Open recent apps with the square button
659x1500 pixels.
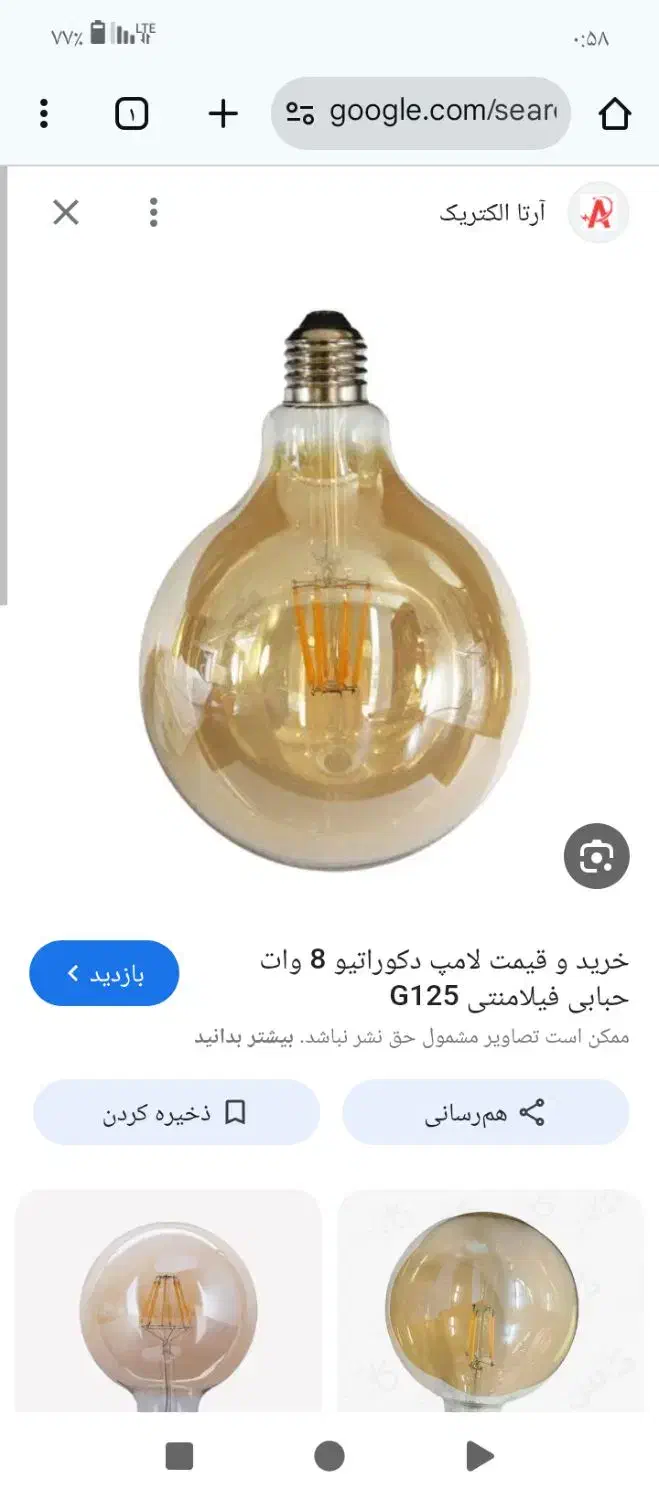(x=179, y=1456)
